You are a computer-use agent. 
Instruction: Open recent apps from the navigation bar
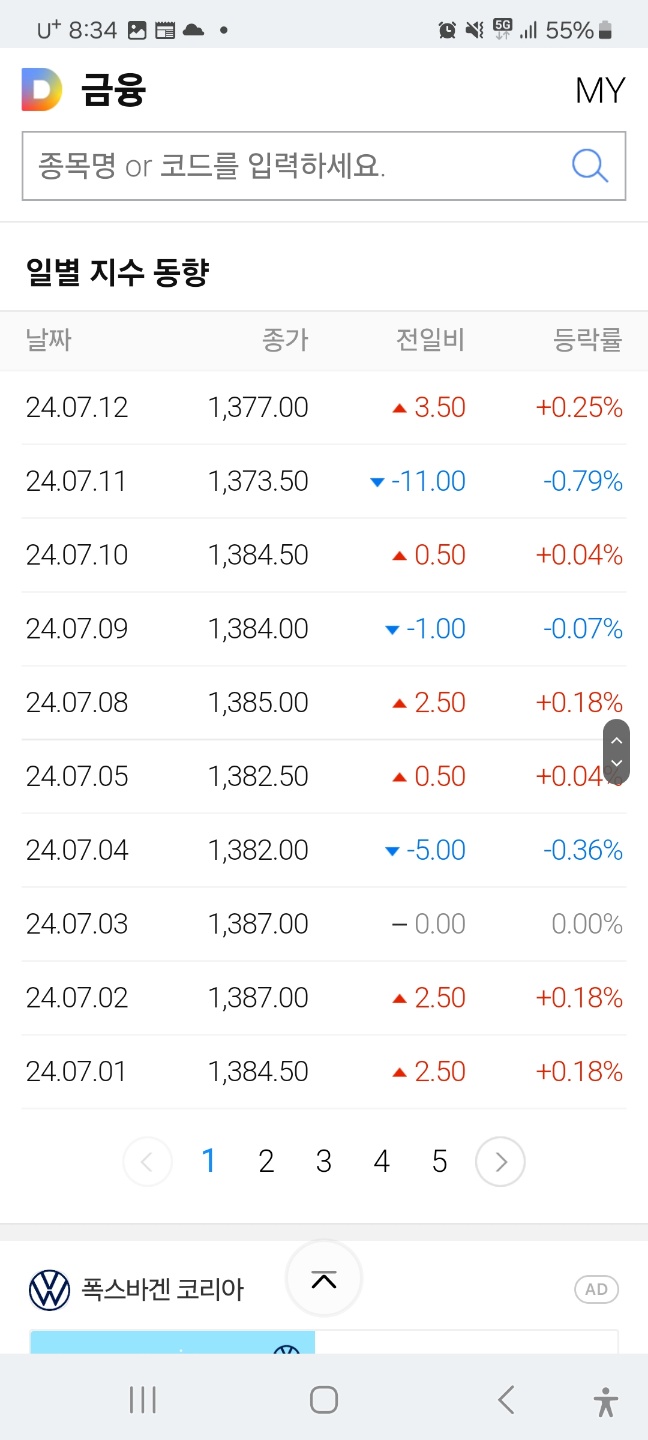(143, 1400)
